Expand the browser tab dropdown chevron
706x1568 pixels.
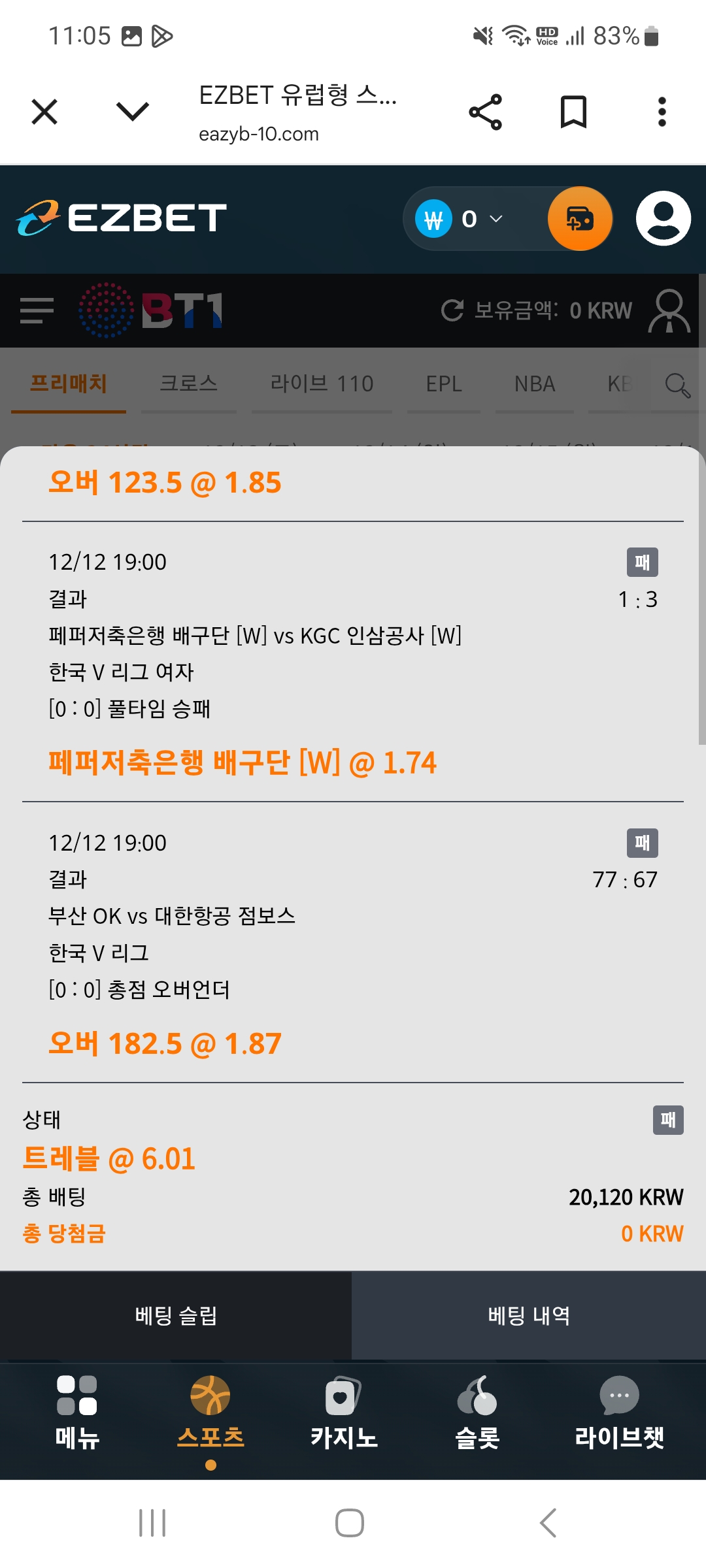tap(133, 112)
